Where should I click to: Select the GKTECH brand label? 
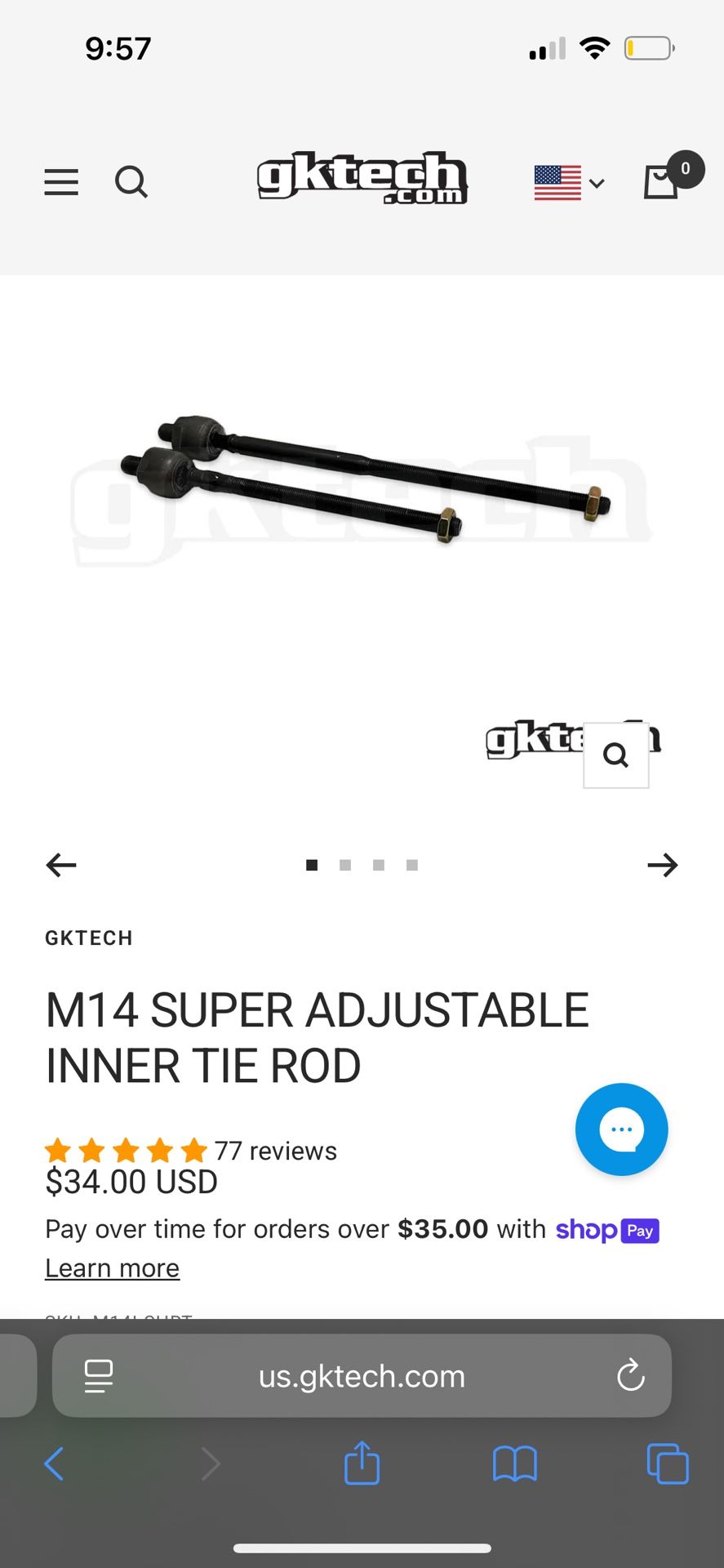click(89, 938)
